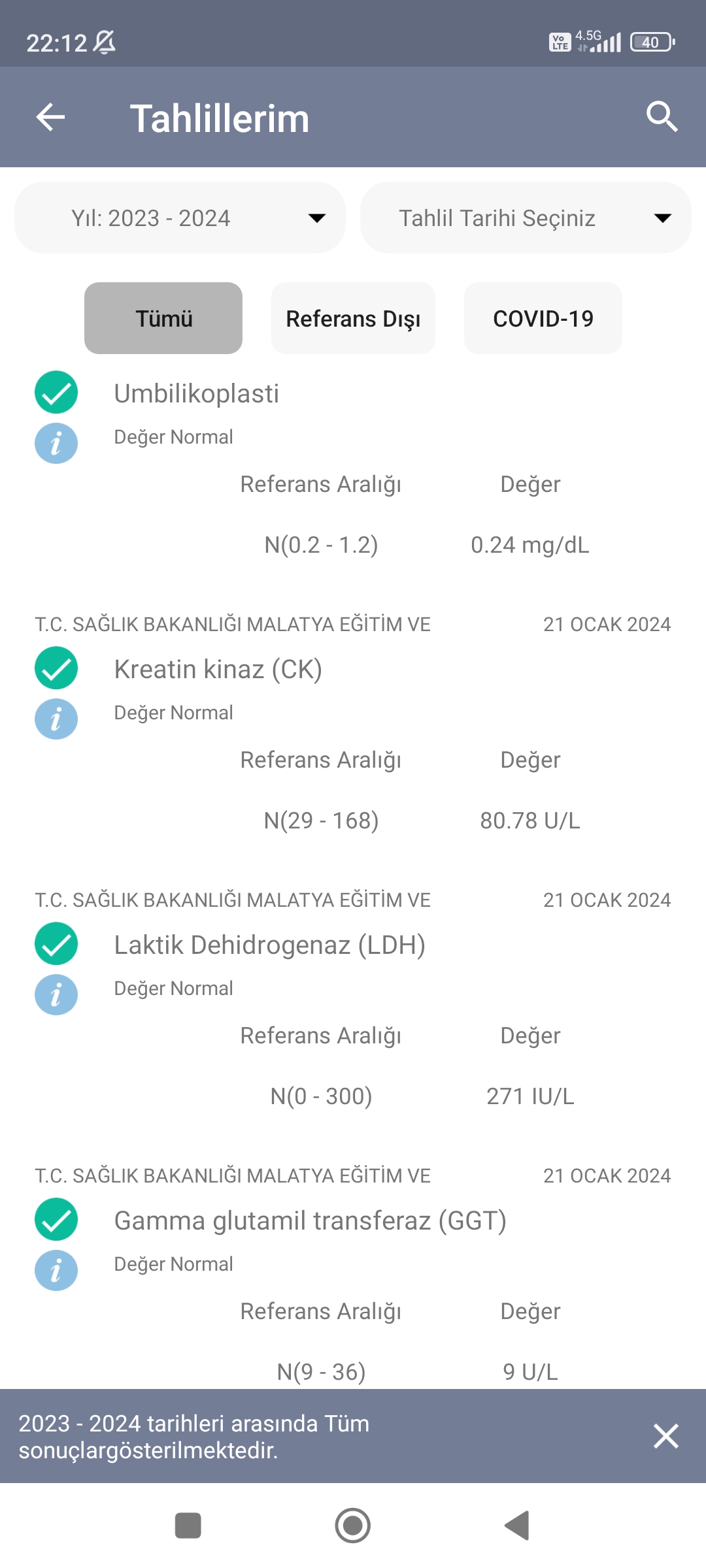Show info for Gamma glutamil transferaz (GGT)
Image resolution: width=706 pixels, height=1568 pixels.
point(56,1271)
